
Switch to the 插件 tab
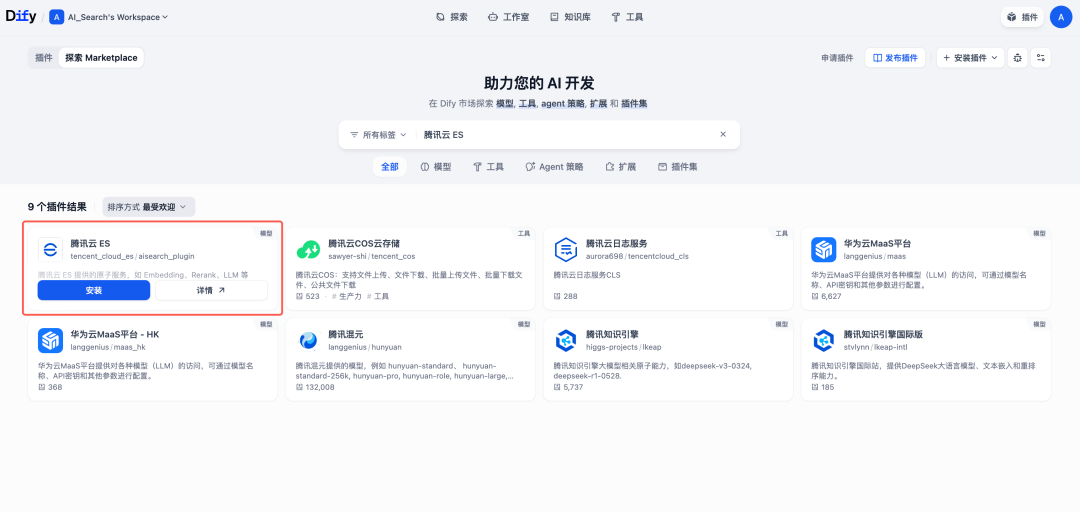click(44, 58)
